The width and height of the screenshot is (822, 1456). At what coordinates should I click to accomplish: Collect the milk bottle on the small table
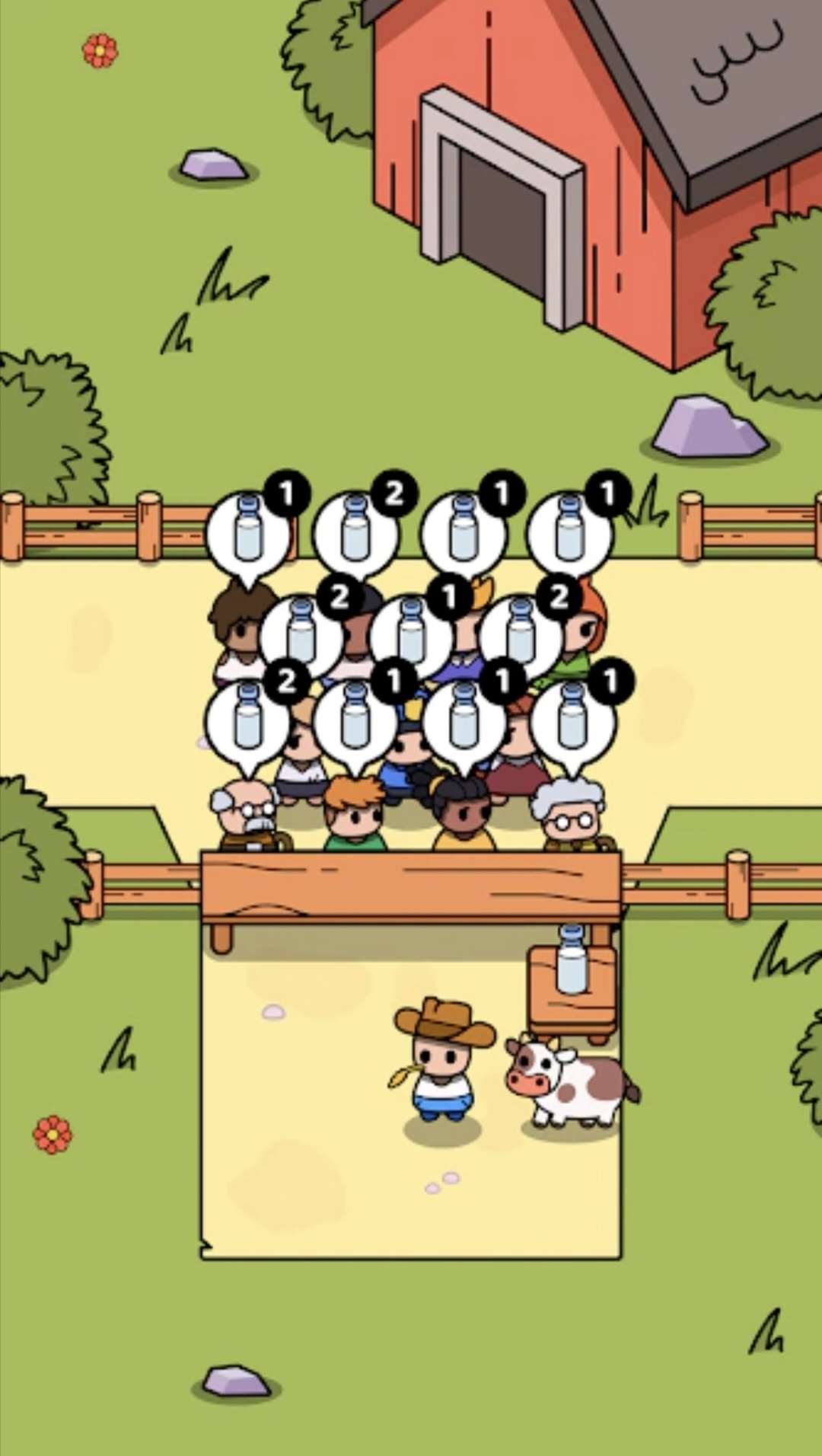572,959
